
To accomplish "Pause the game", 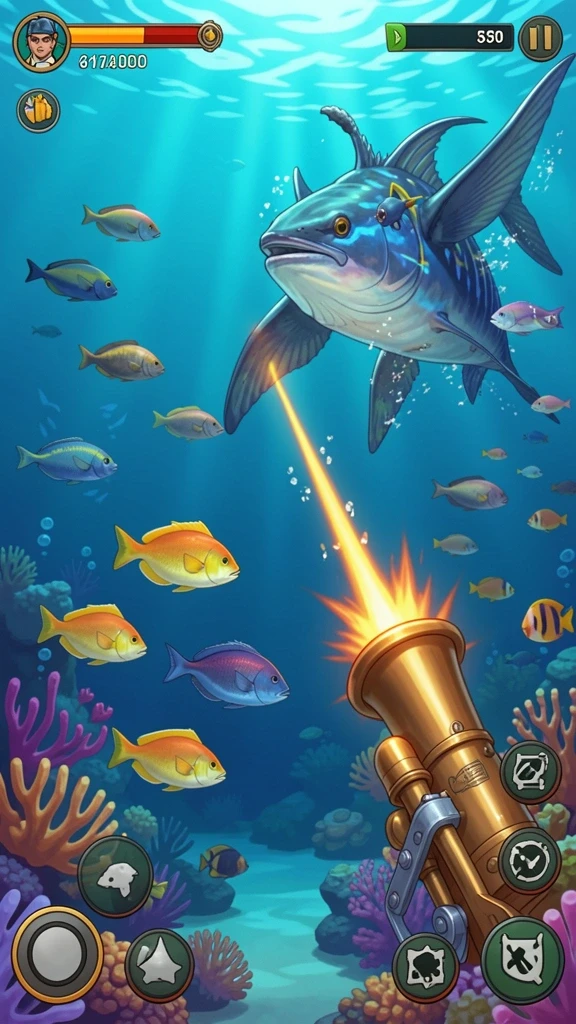I will tap(540, 38).
